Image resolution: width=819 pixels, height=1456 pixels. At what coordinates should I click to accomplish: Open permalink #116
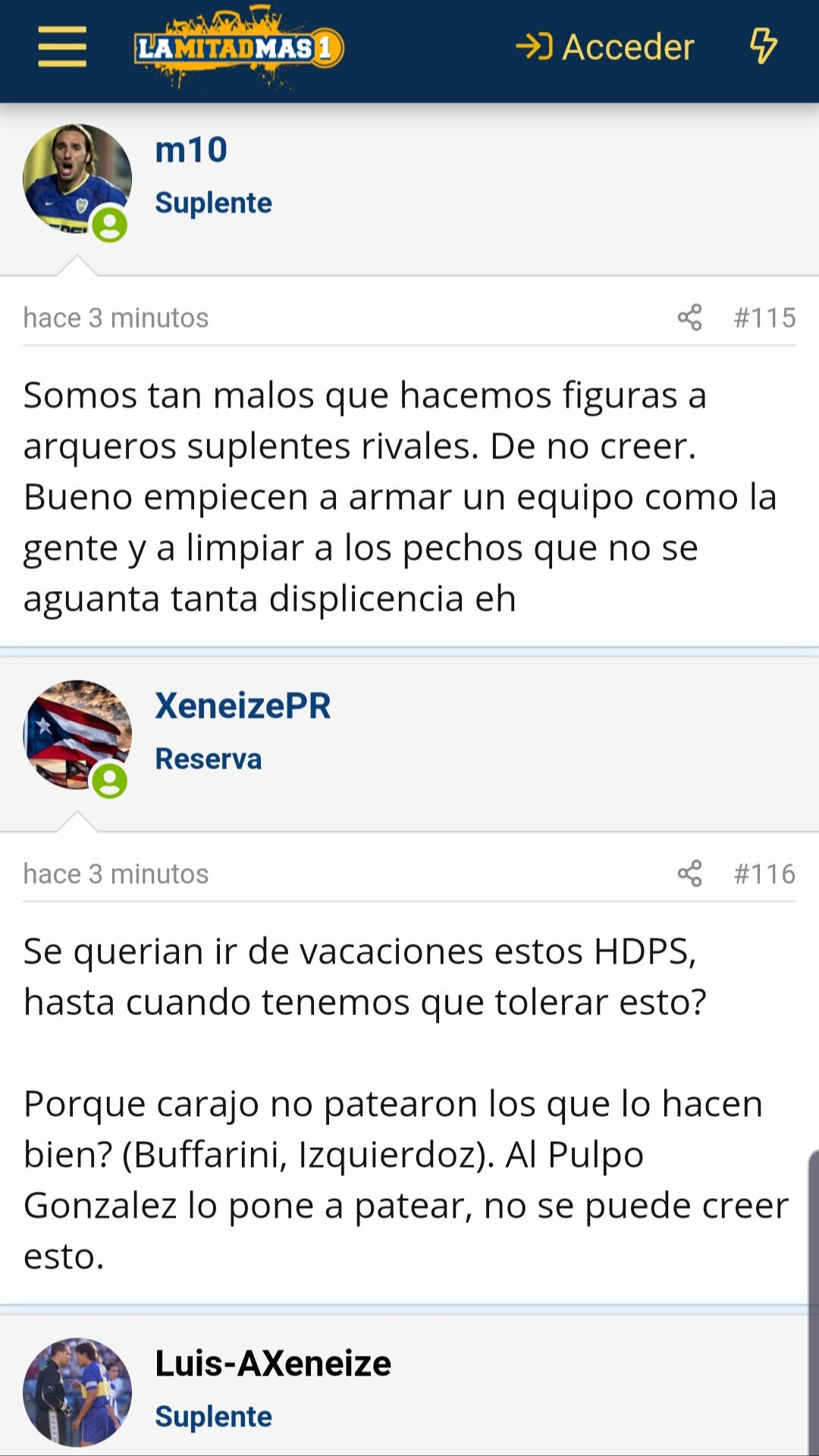pos(764,873)
